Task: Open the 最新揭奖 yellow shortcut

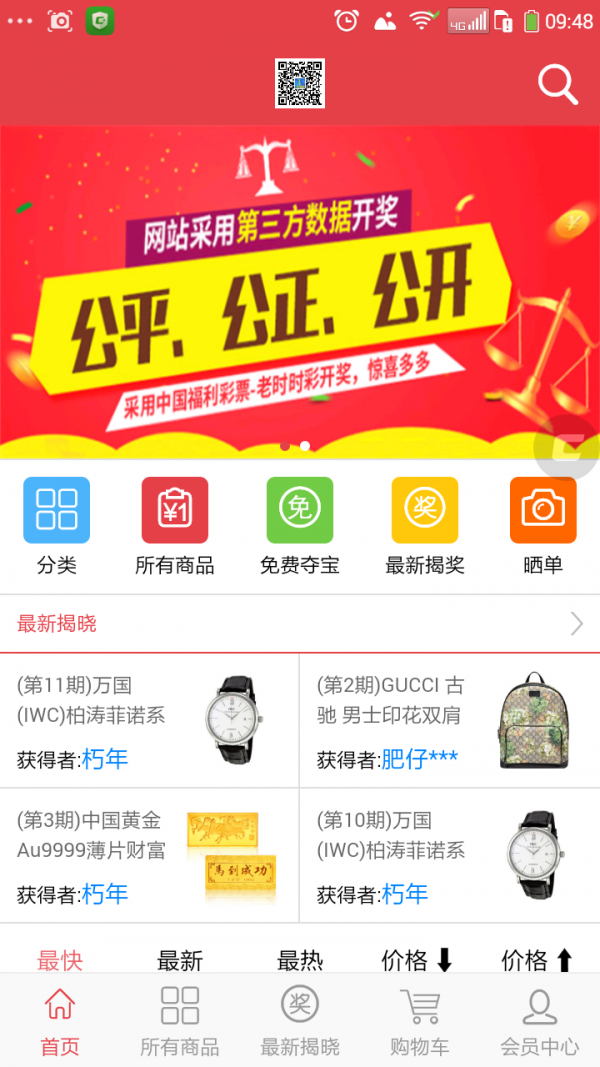Action: click(x=424, y=526)
